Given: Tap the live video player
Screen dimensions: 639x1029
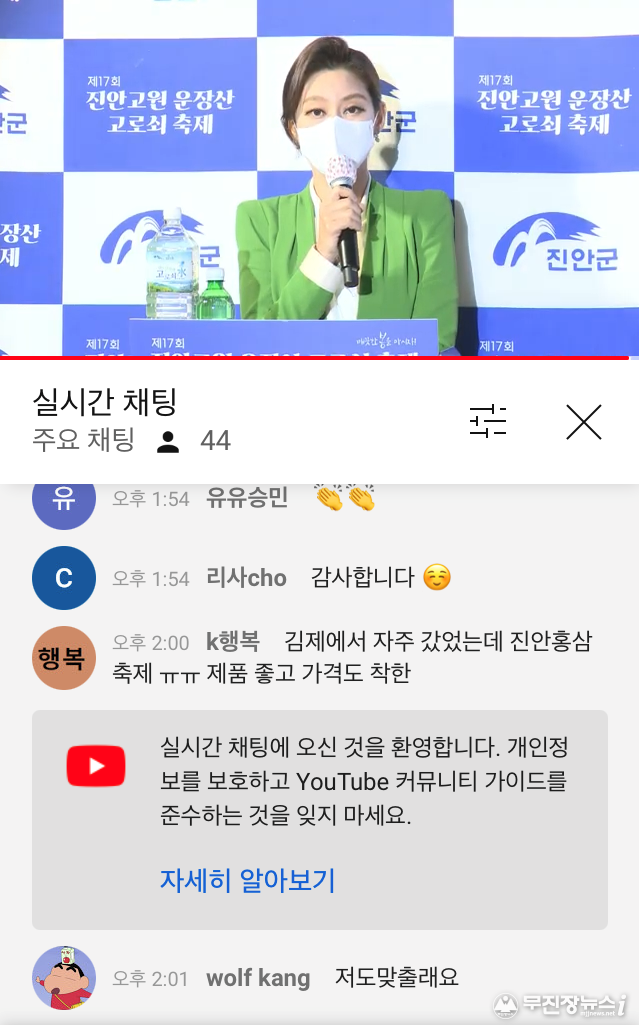Looking at the screenshot, I should click(x=319, y=178).
